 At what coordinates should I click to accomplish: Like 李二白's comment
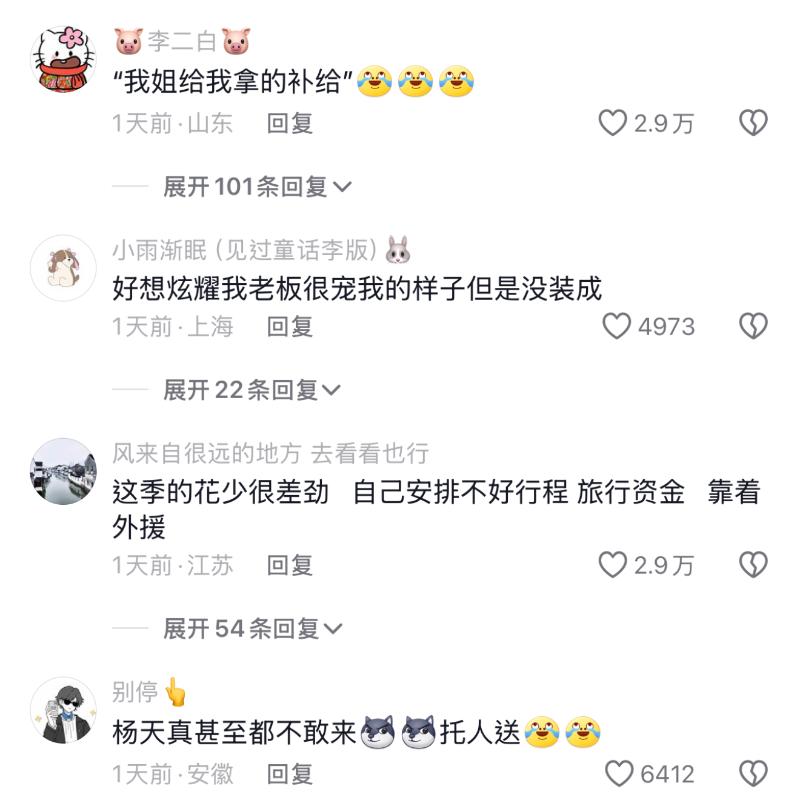612,123
